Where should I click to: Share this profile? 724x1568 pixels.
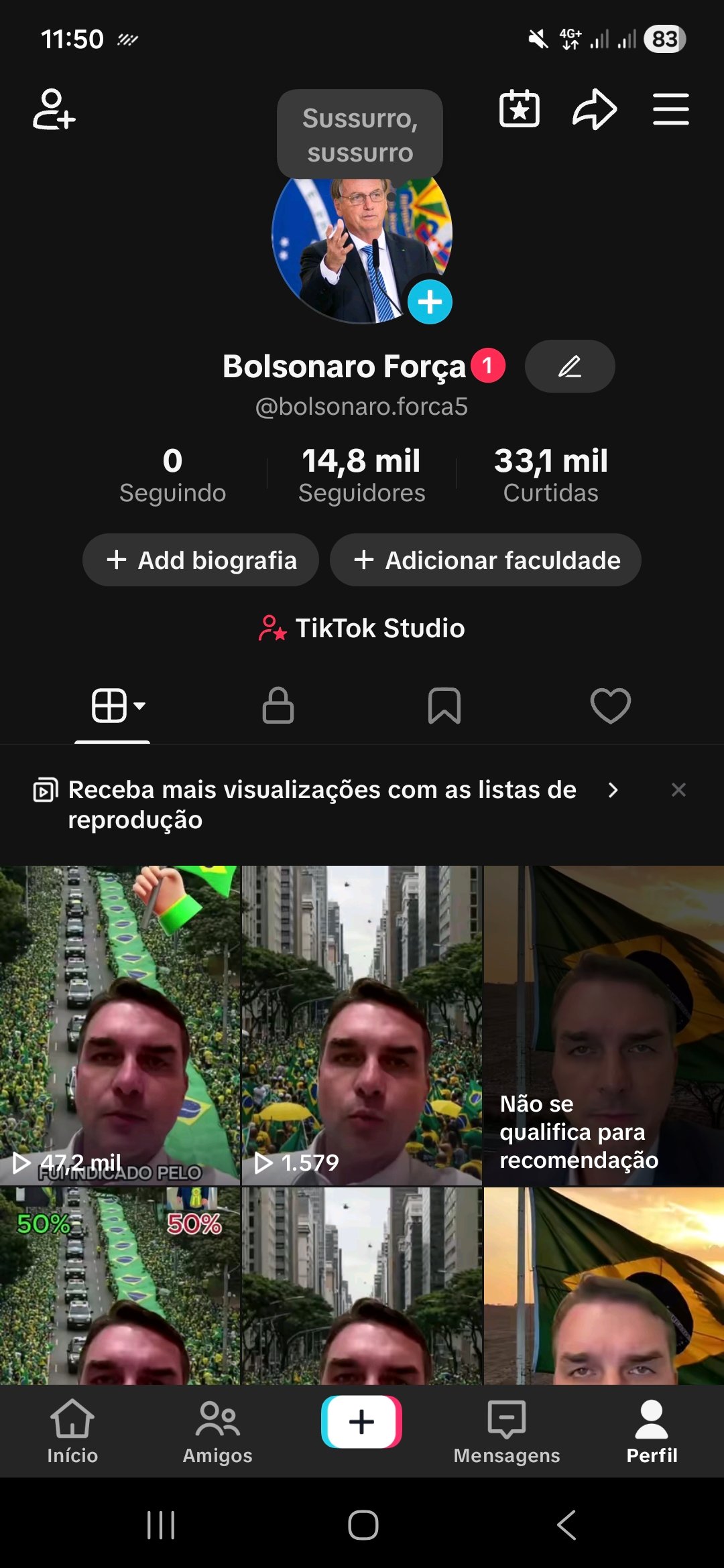(x=594, y=109)
